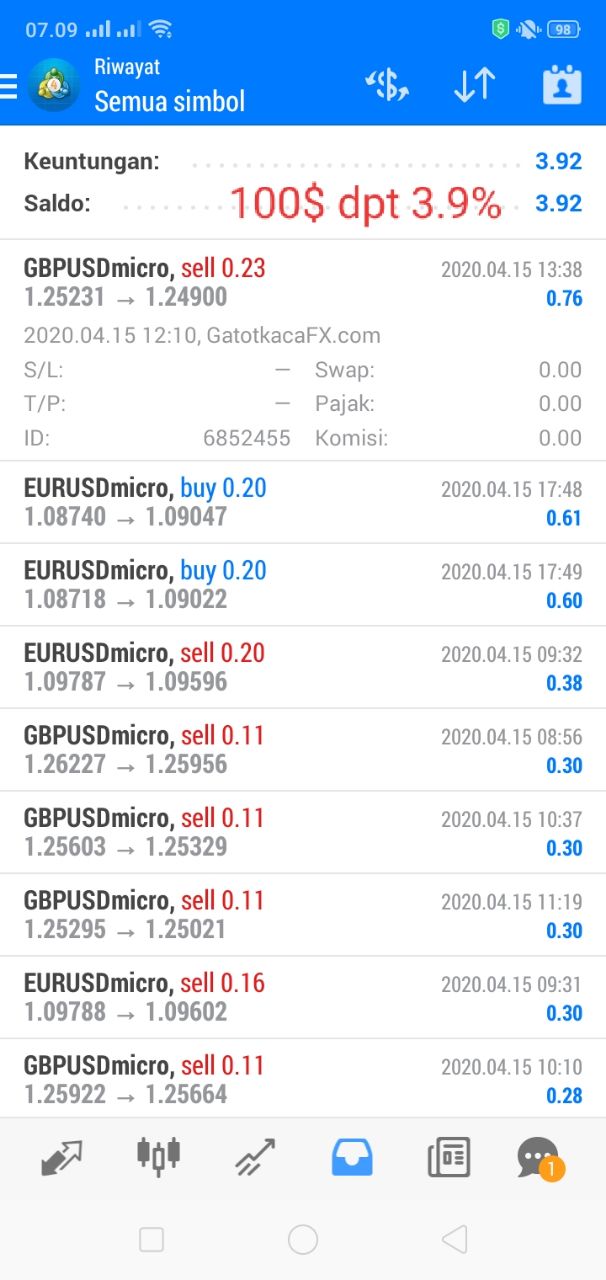Open the News tab

pos(449,1158)
